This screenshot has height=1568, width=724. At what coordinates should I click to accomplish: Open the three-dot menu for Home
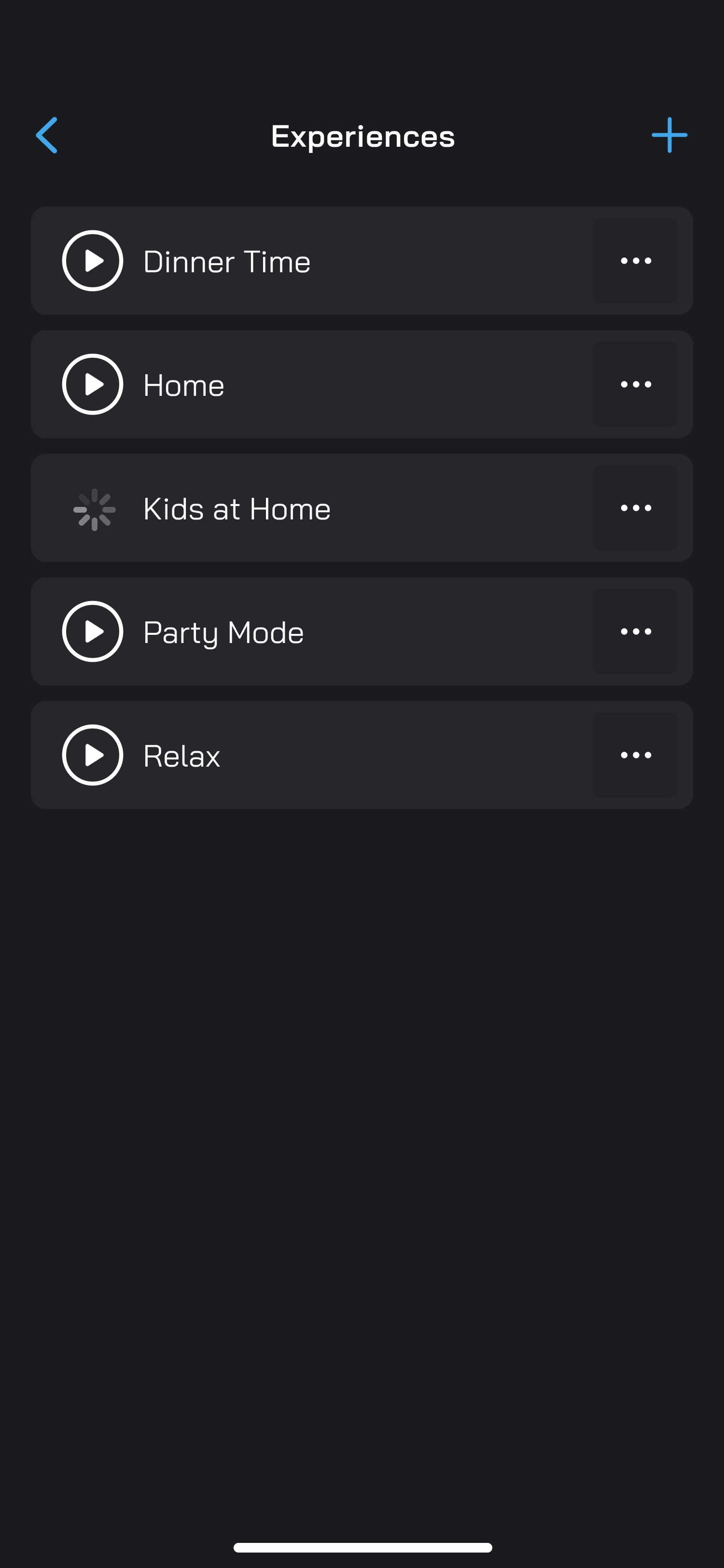point(635,385)
